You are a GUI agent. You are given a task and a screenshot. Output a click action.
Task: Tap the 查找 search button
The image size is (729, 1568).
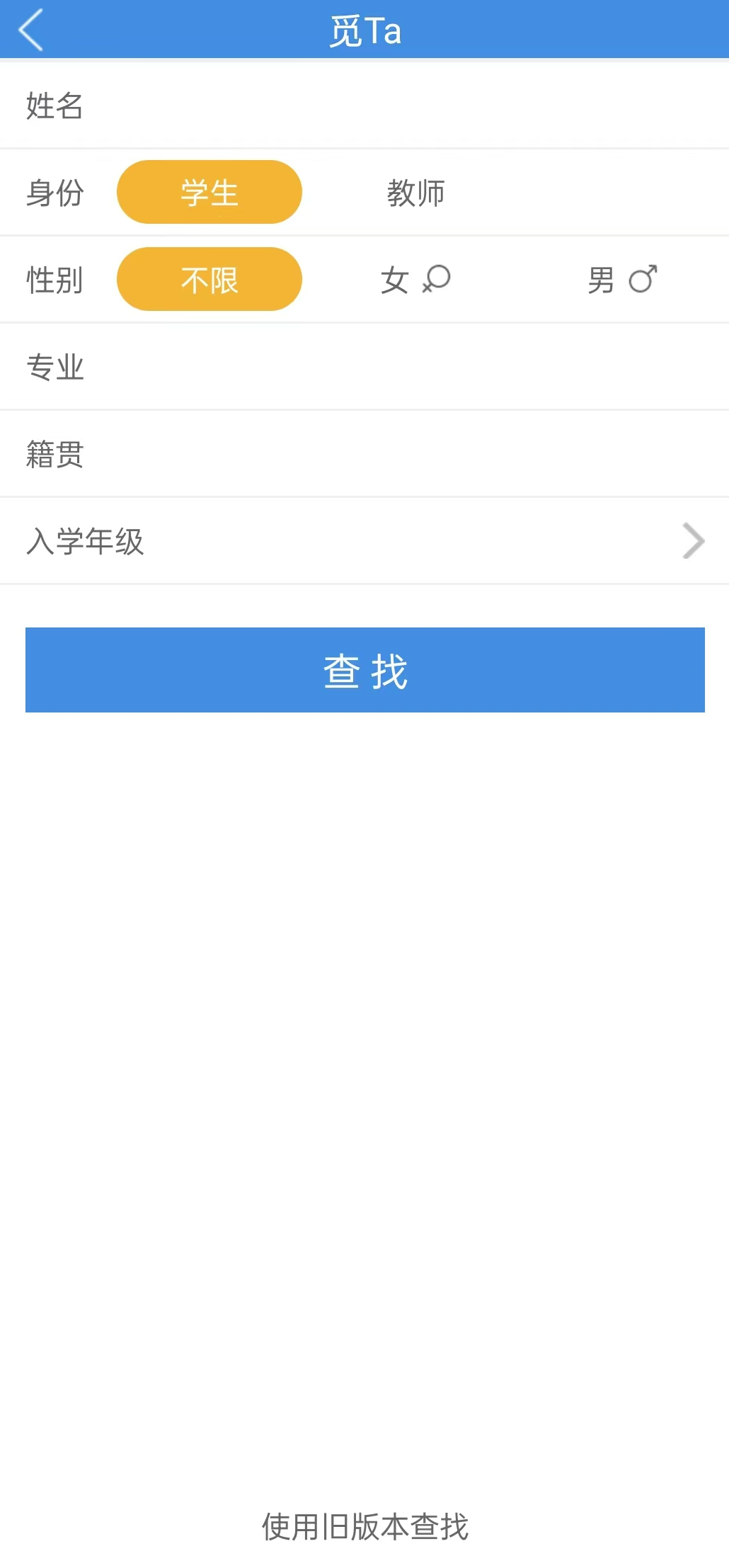click(x=364, y=670)
